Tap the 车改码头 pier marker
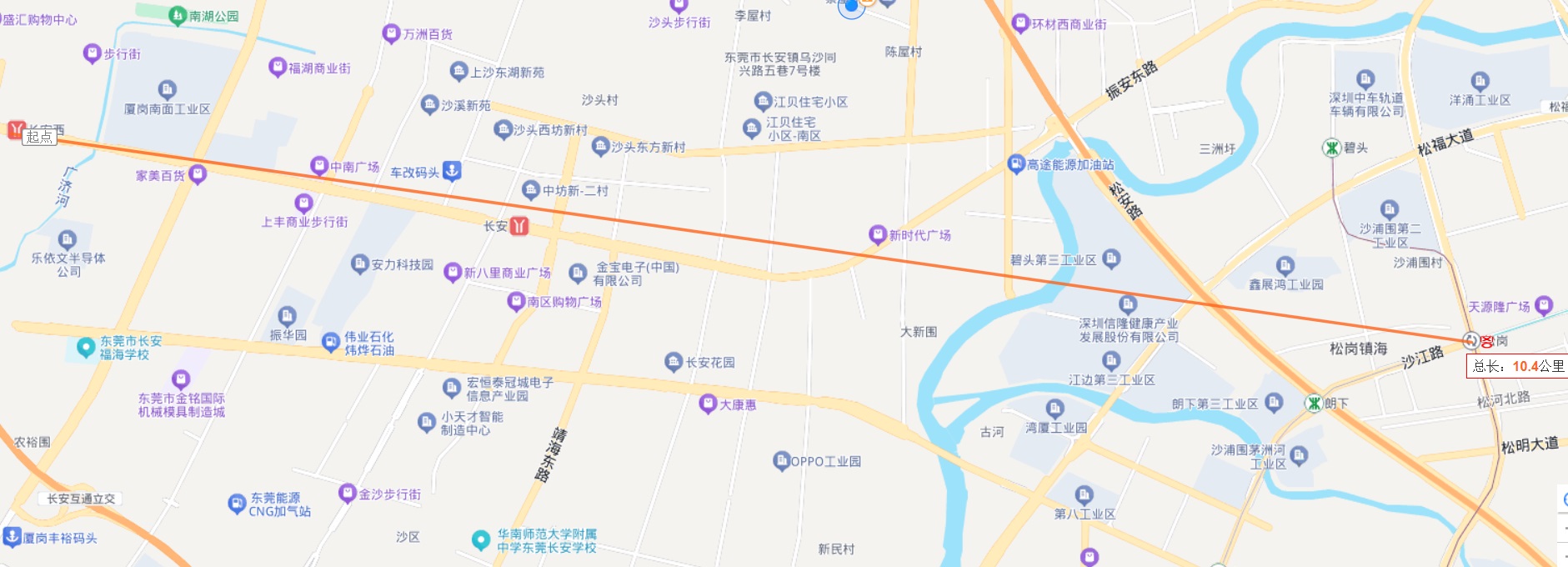The height and width of the screenshot is (567, 1568). (451, 172)
